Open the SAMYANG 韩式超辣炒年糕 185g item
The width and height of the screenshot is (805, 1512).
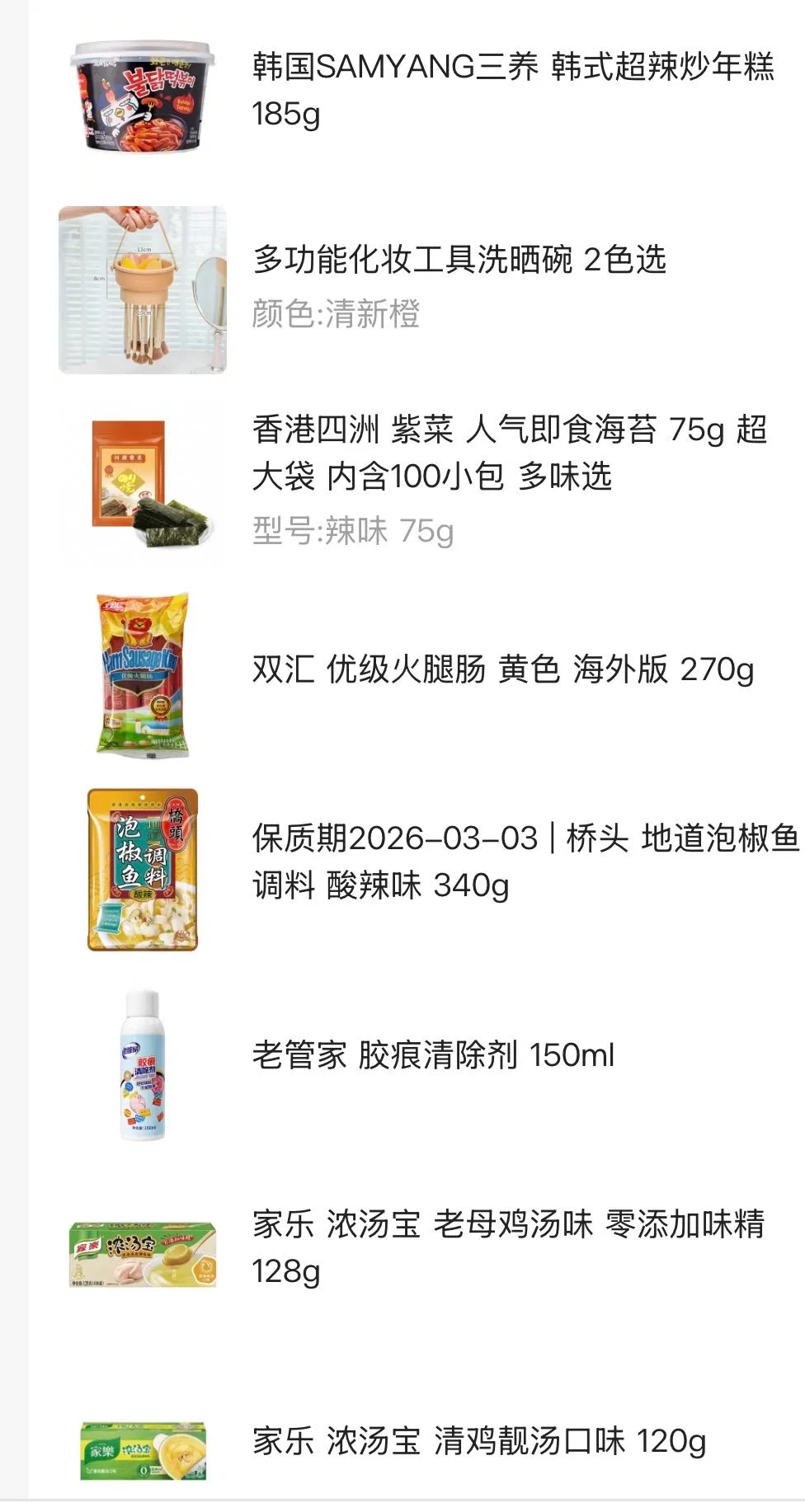pos(511,89)
